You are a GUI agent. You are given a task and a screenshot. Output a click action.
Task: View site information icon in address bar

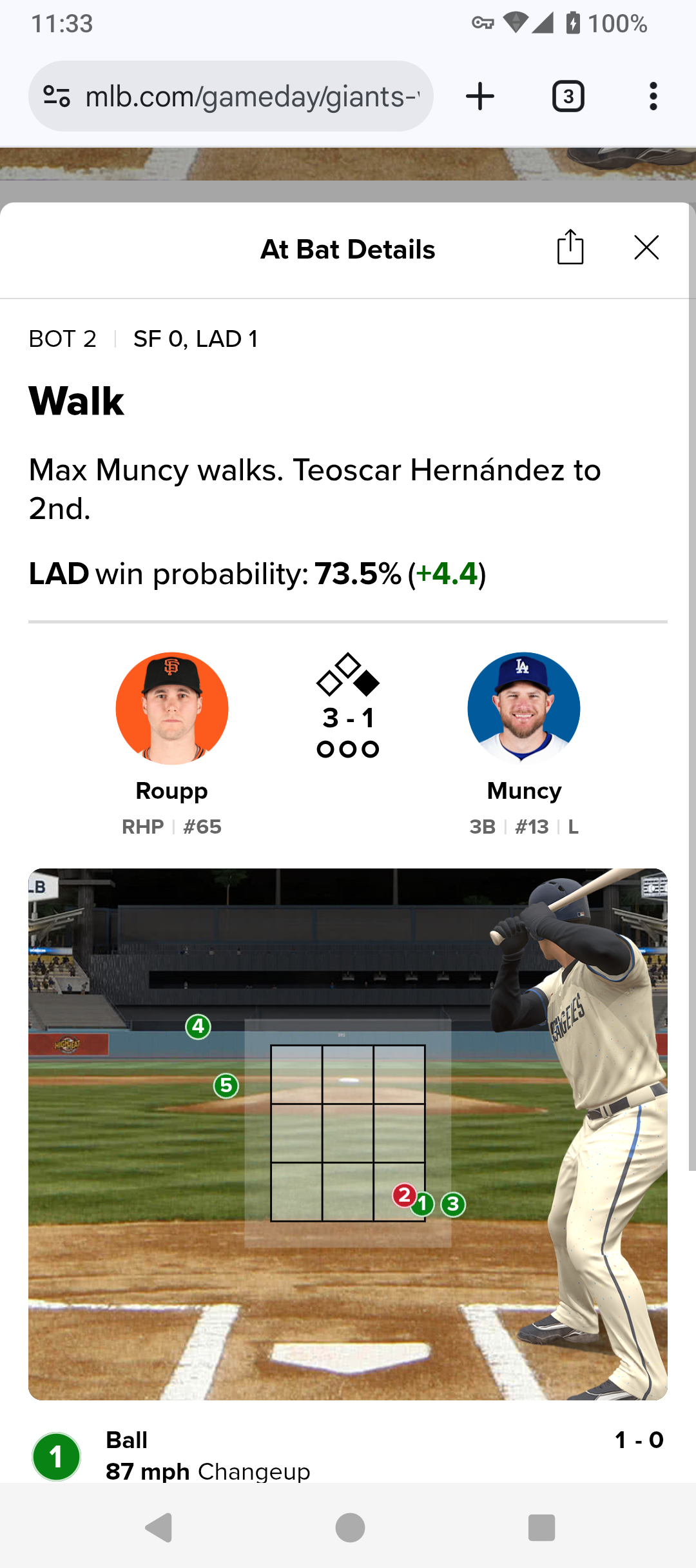click(57, 97)
